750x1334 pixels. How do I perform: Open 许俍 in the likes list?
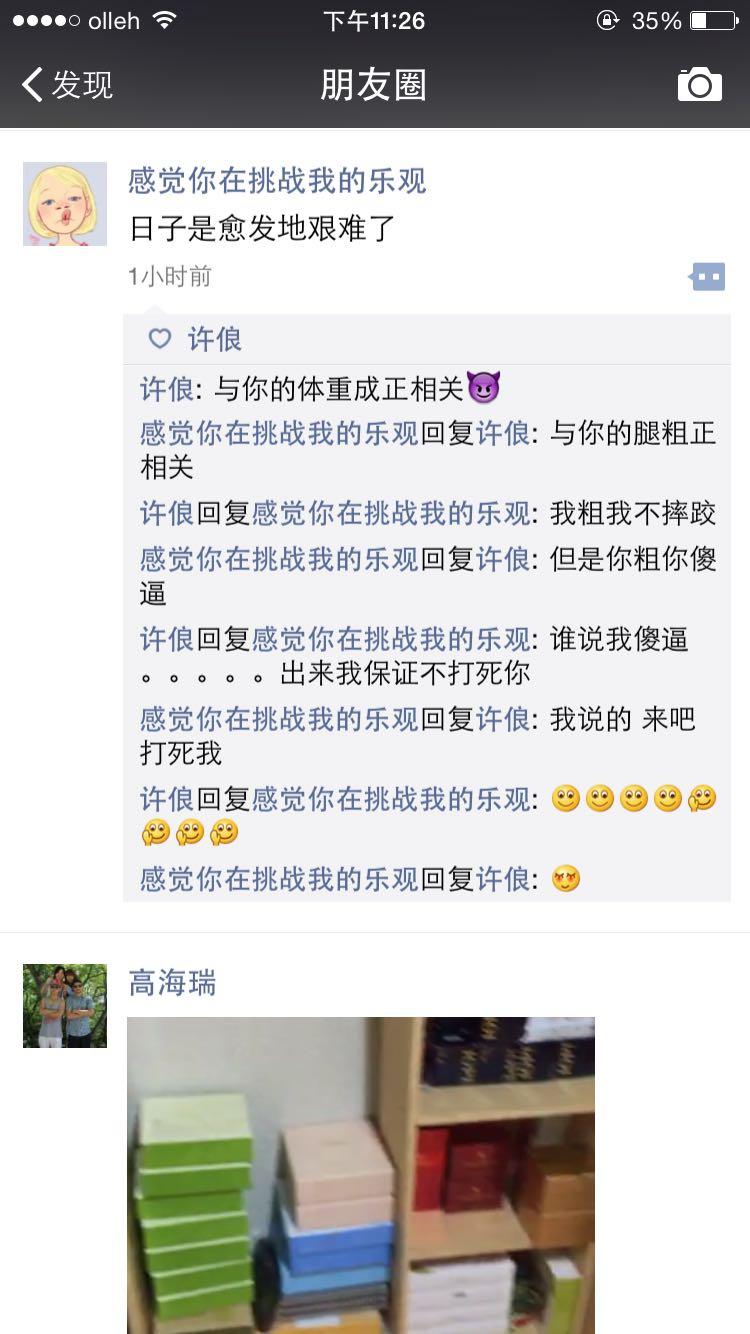[214, 339]
